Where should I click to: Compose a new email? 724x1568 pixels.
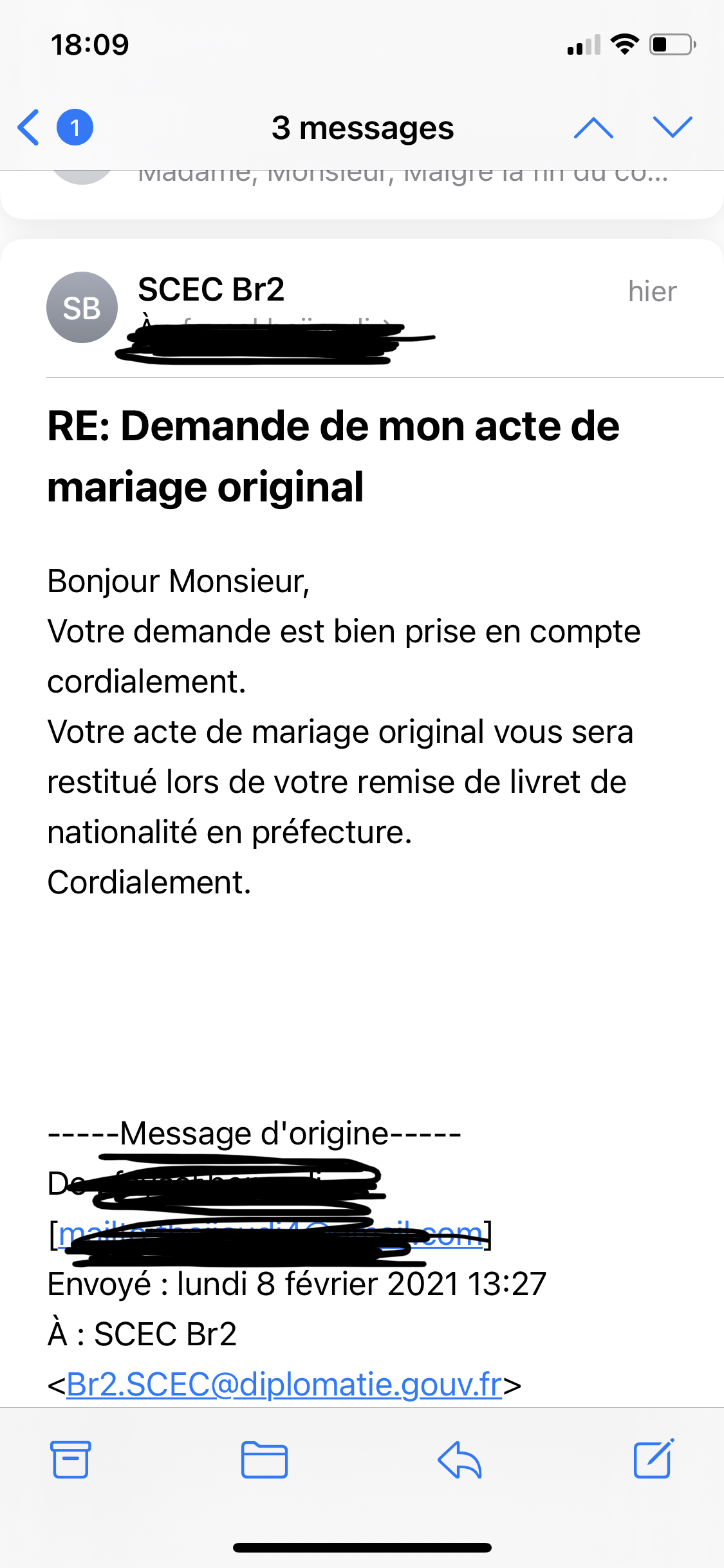tap(654, 1458)
